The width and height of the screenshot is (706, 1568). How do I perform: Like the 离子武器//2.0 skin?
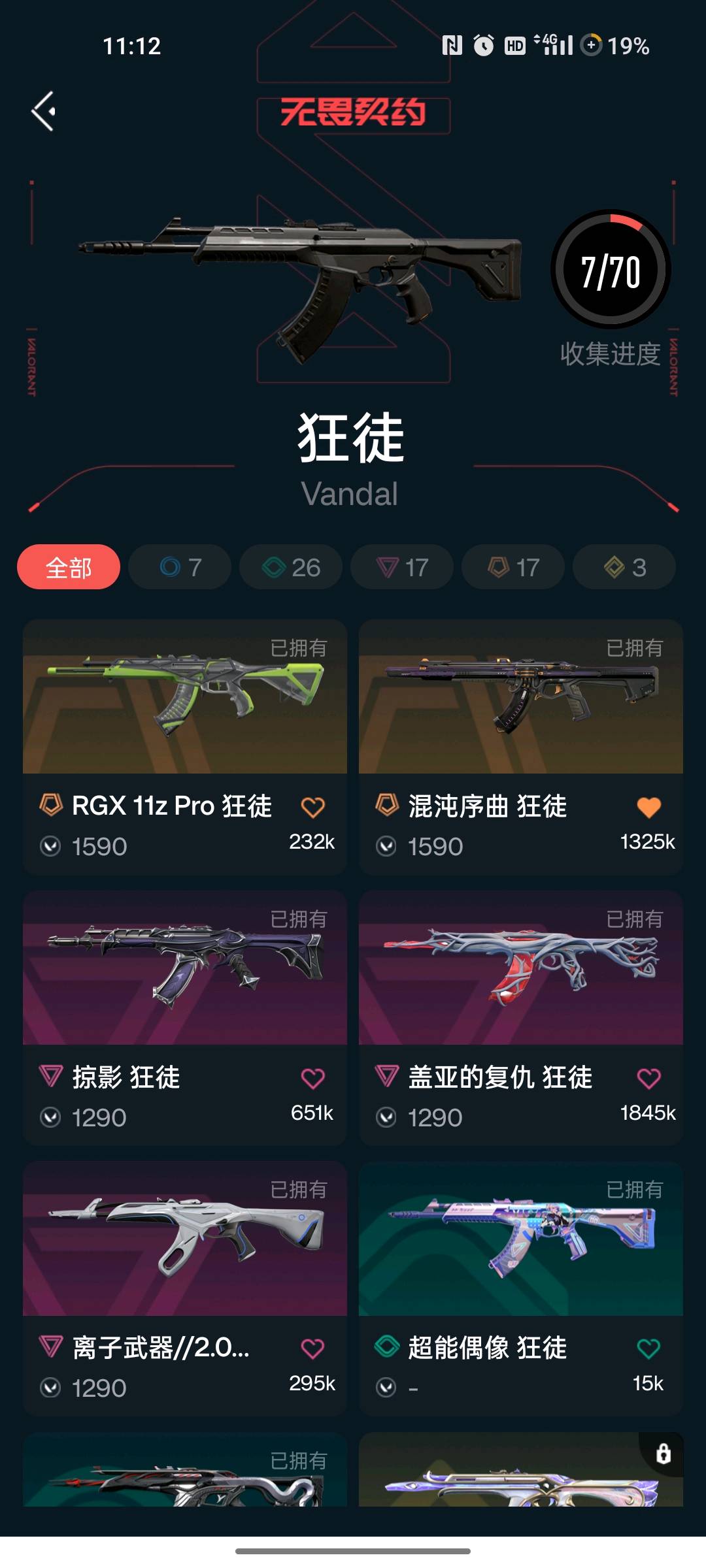(x=312, y=1348)
